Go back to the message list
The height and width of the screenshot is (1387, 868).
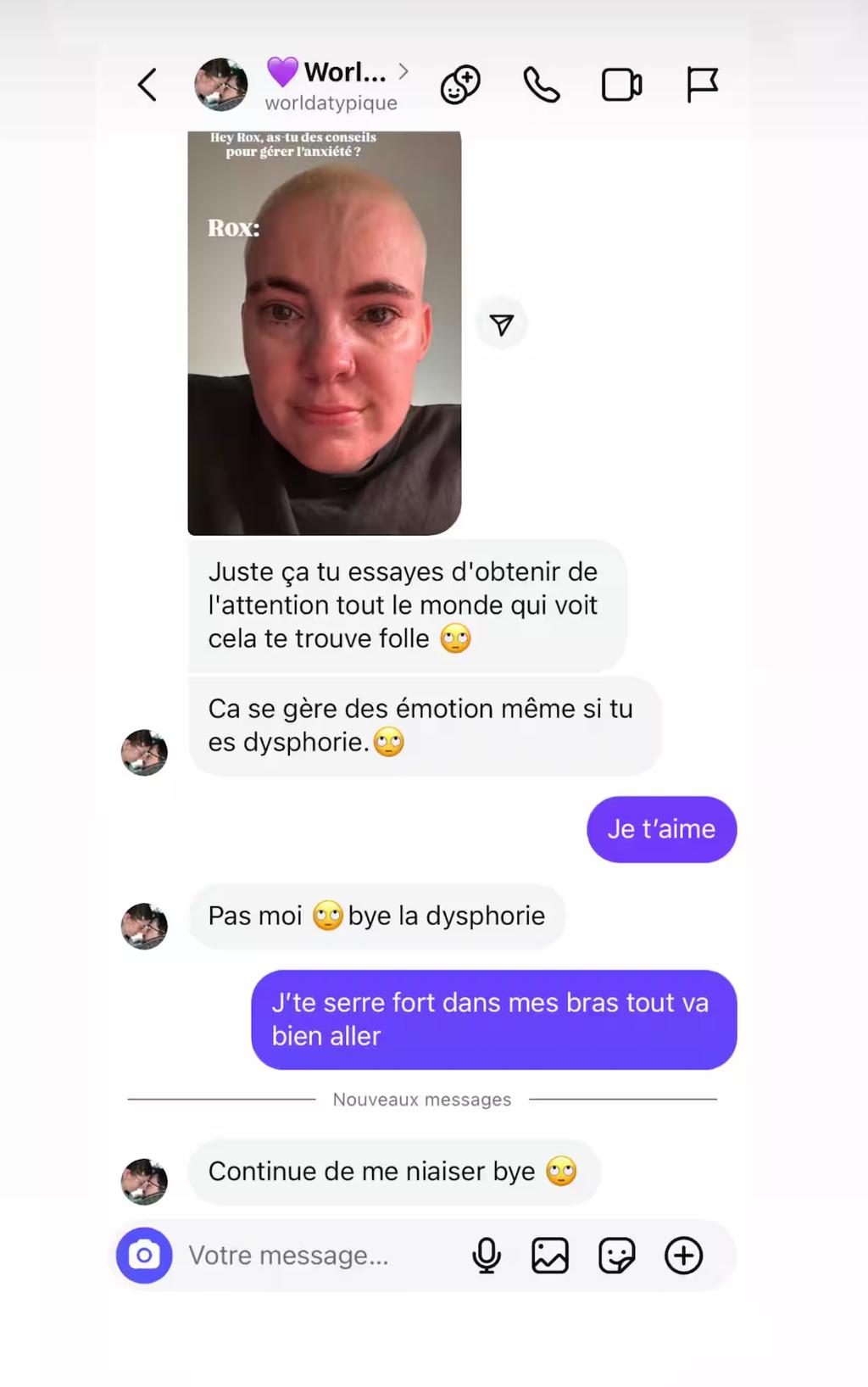pyautogui.click(x=147, y=85)
